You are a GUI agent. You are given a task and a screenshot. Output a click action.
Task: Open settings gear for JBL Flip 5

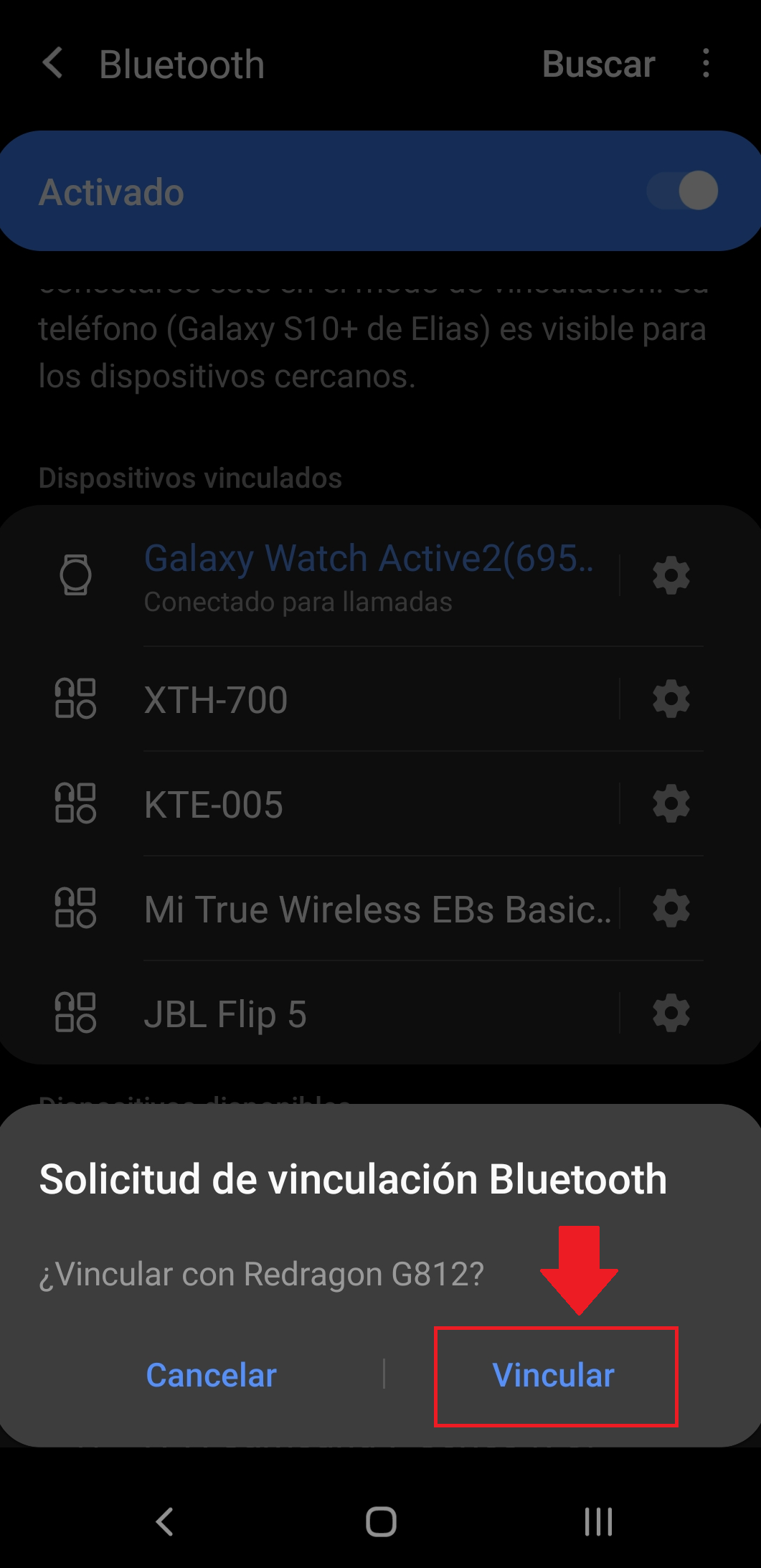click(671, 1014)
